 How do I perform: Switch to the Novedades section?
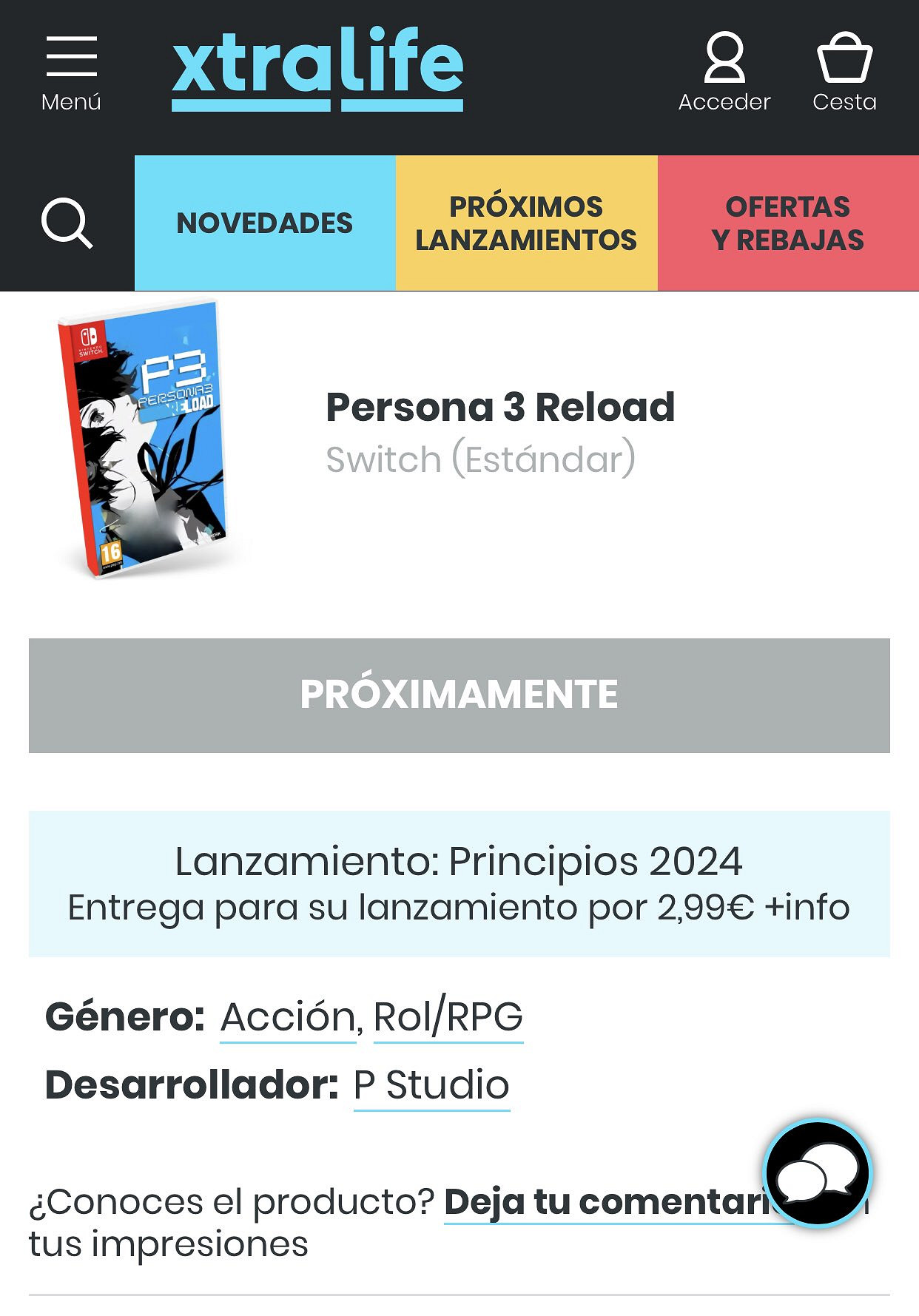tap(265, 223)
